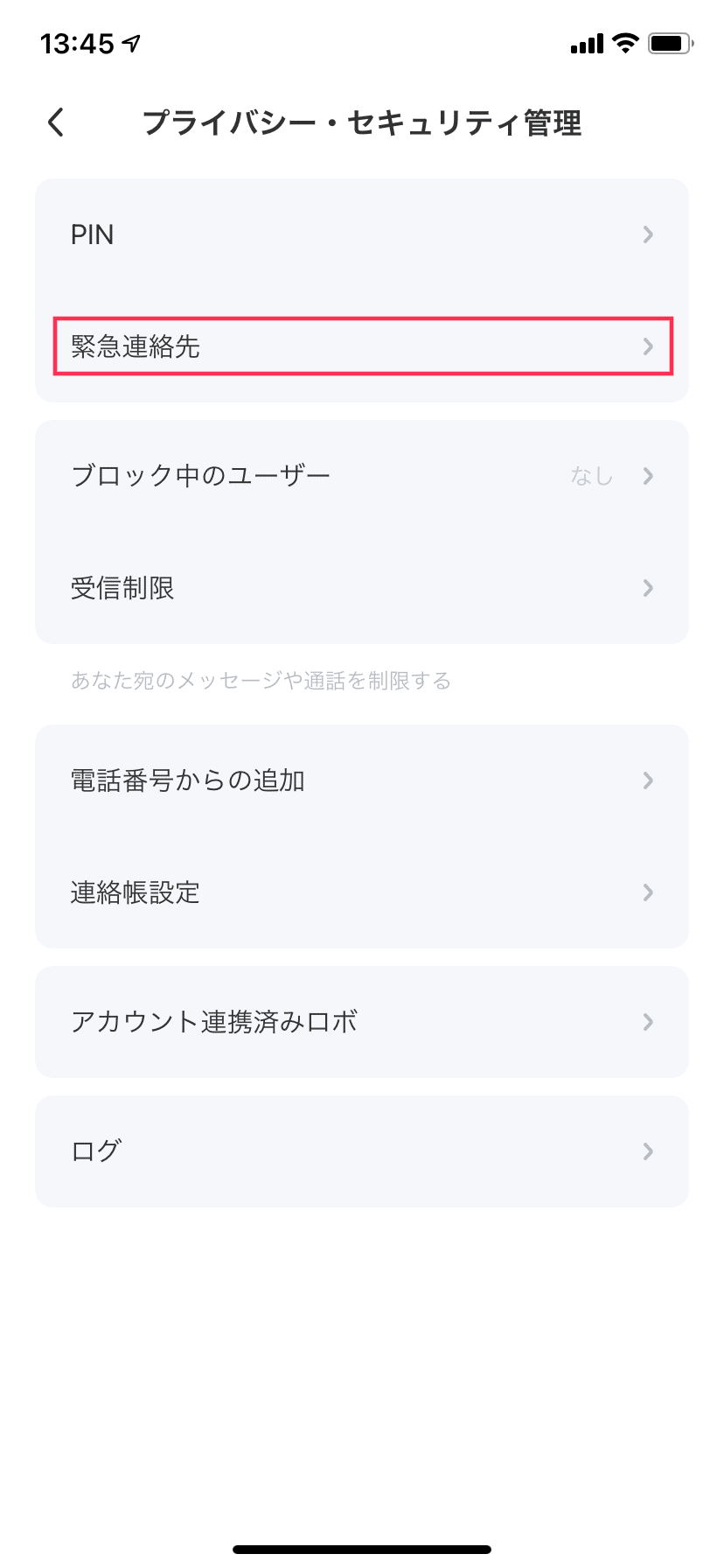Image resolution: width=724 pixels, height=1568 pixels.
Task: Tap the cellular signal strength icon
Action: (x=585, y=39)
